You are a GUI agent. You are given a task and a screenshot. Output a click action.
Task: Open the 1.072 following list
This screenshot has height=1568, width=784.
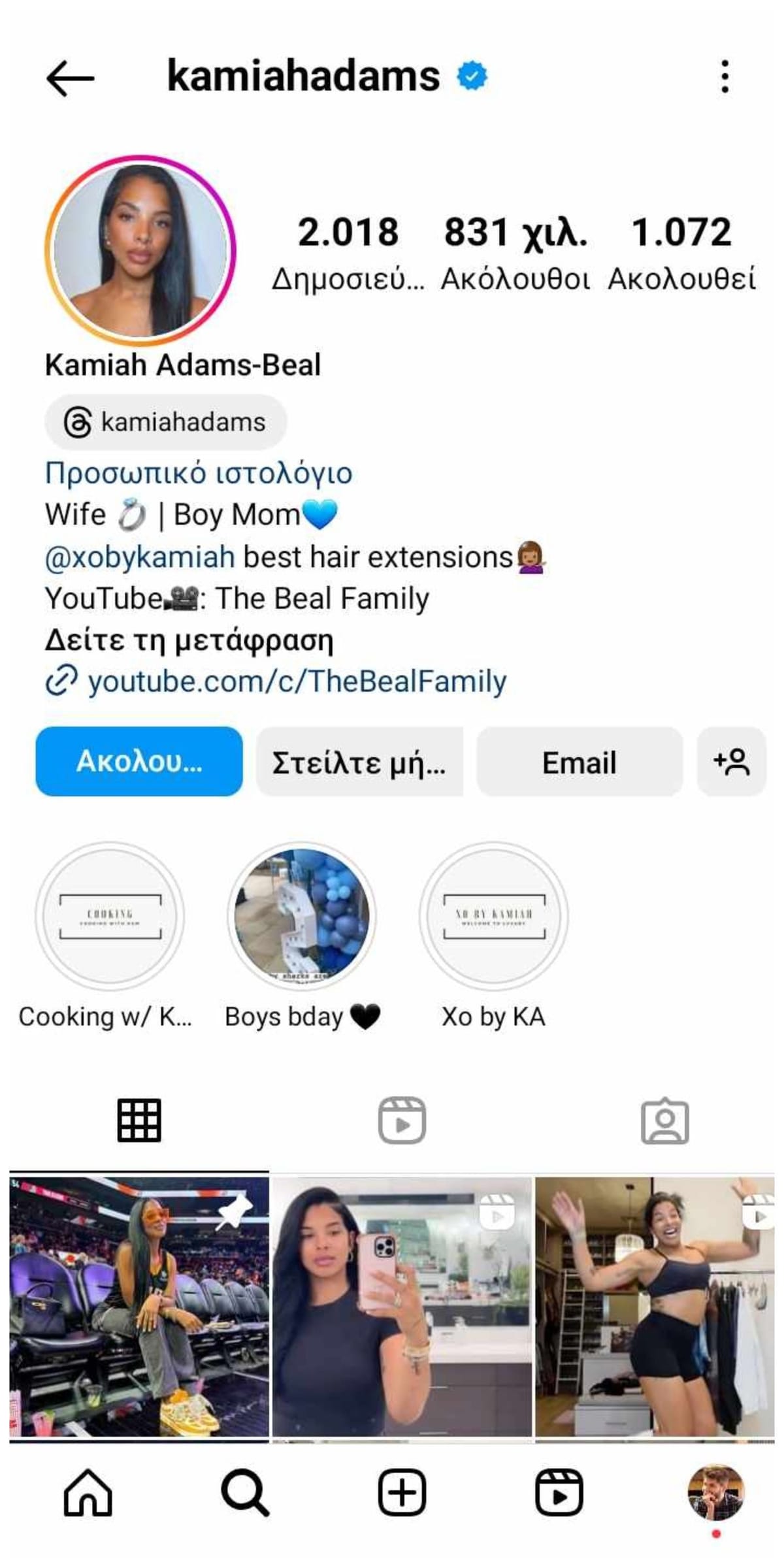tap(681, 252)
